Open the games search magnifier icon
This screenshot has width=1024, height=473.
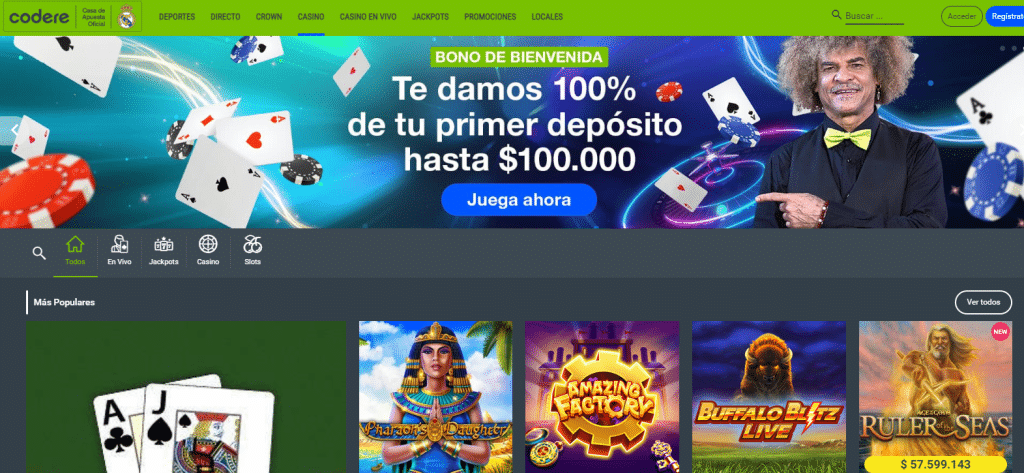coord(39,253)
